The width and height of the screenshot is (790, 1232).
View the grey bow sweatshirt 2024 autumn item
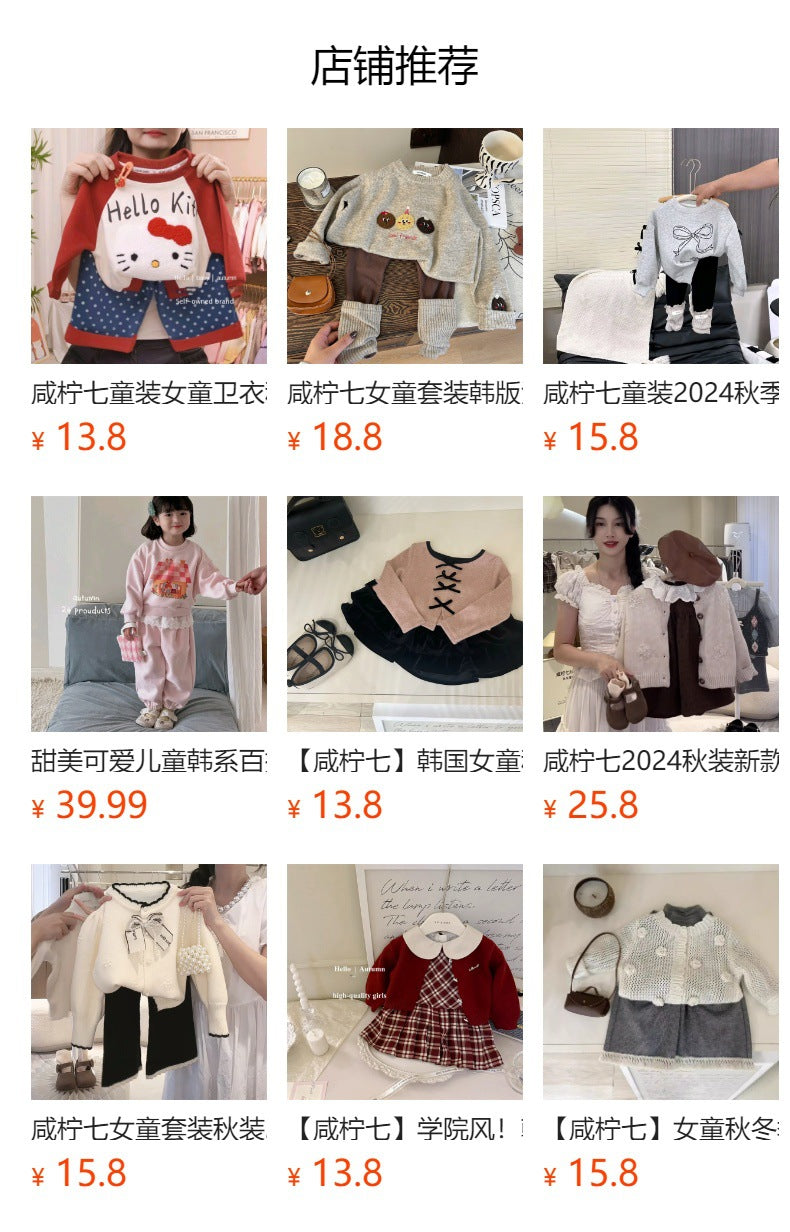coord(660,246)
